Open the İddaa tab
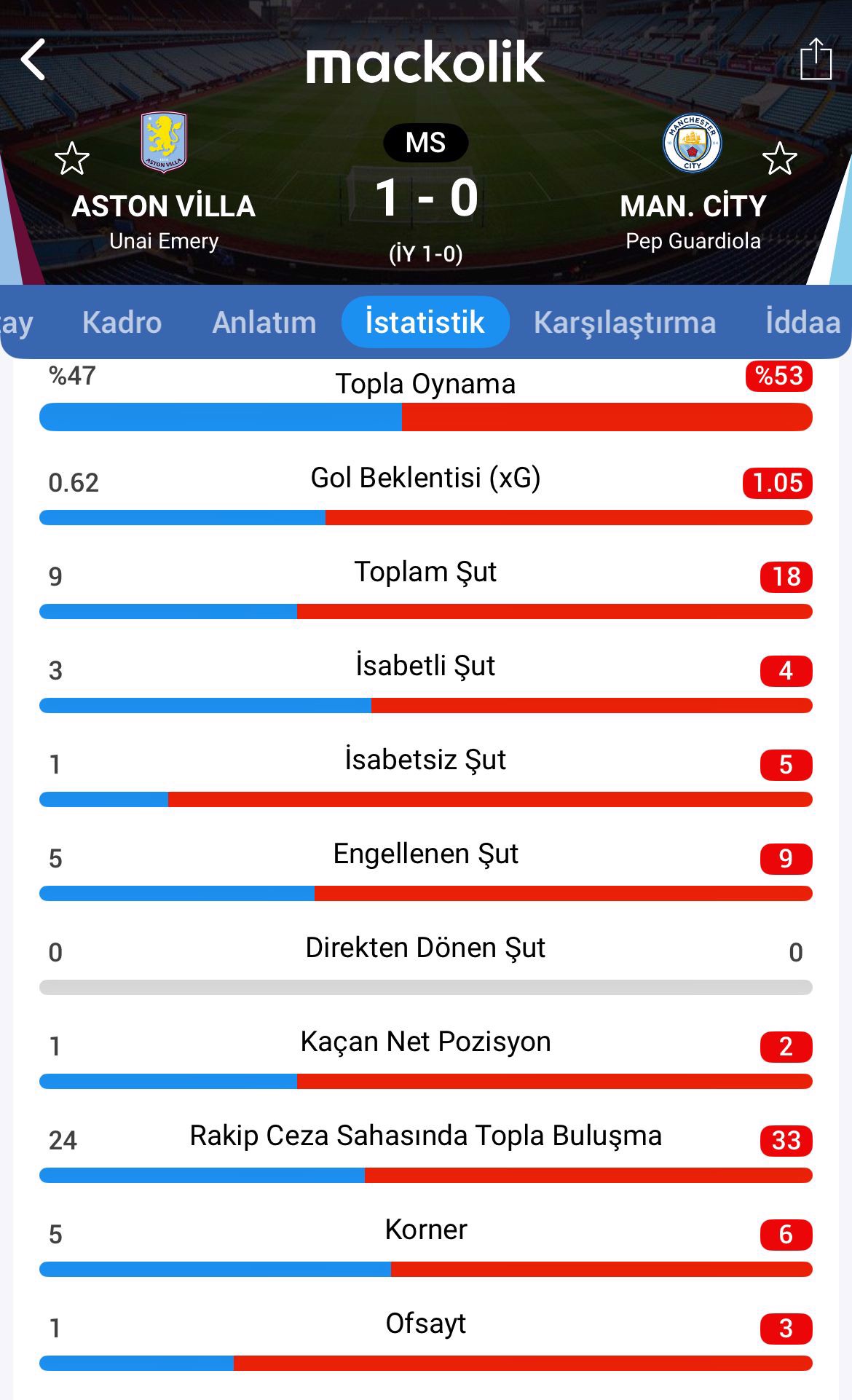Viewport: 852px width, 1400px height. (x=802, y=323)
